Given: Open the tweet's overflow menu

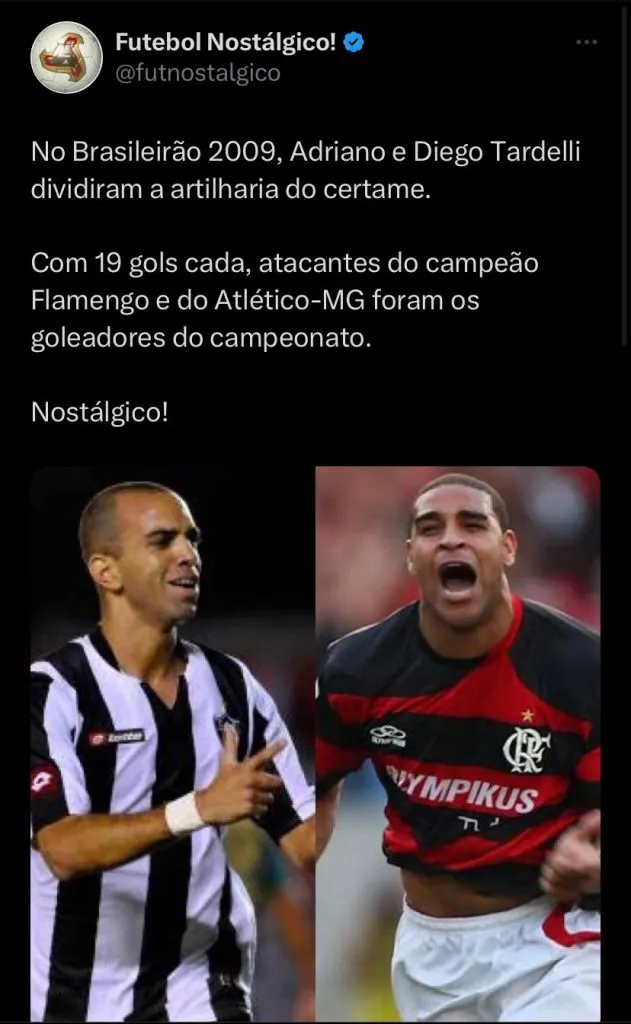Looking at the screenshot, I should pyautogui.click(x=588, y=42).
